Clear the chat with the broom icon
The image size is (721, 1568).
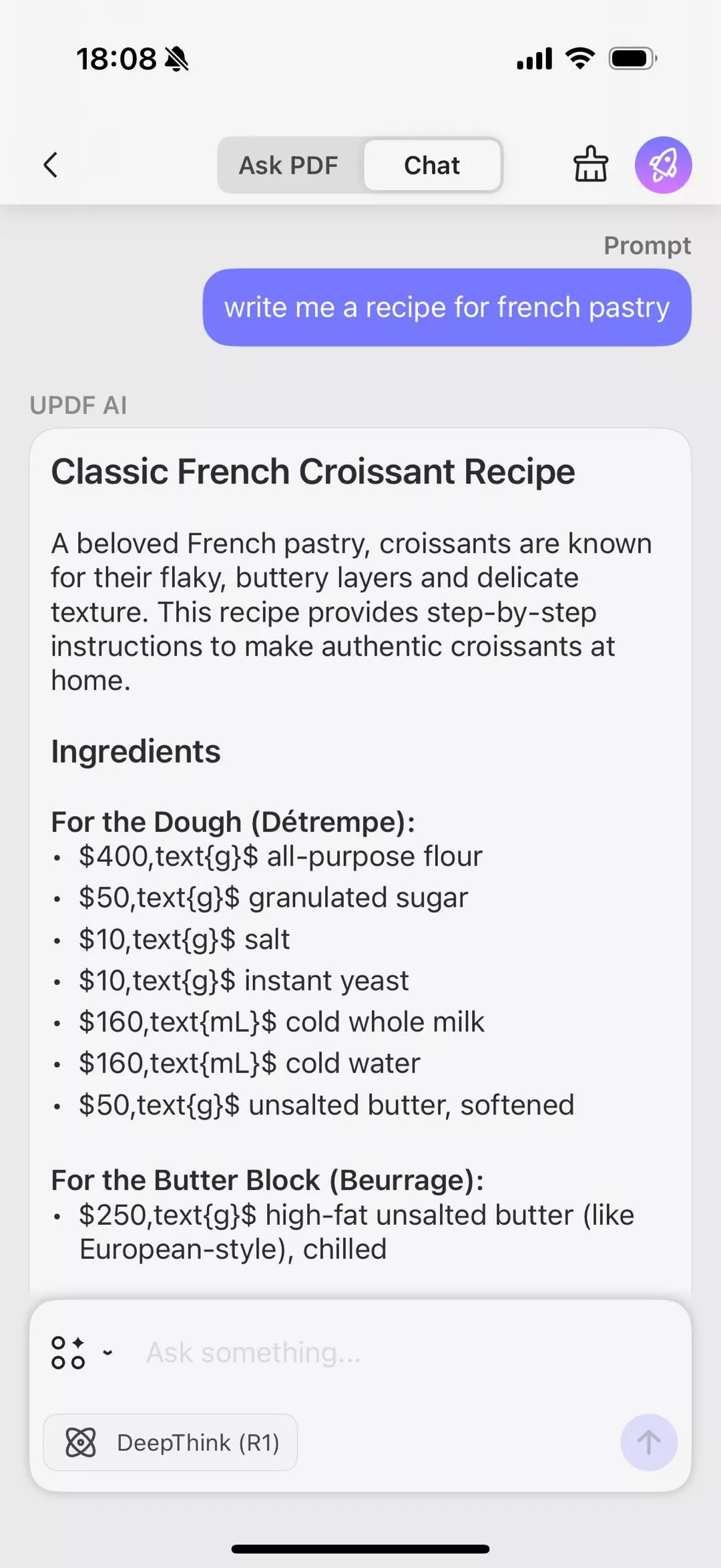[x=591, y=165]
